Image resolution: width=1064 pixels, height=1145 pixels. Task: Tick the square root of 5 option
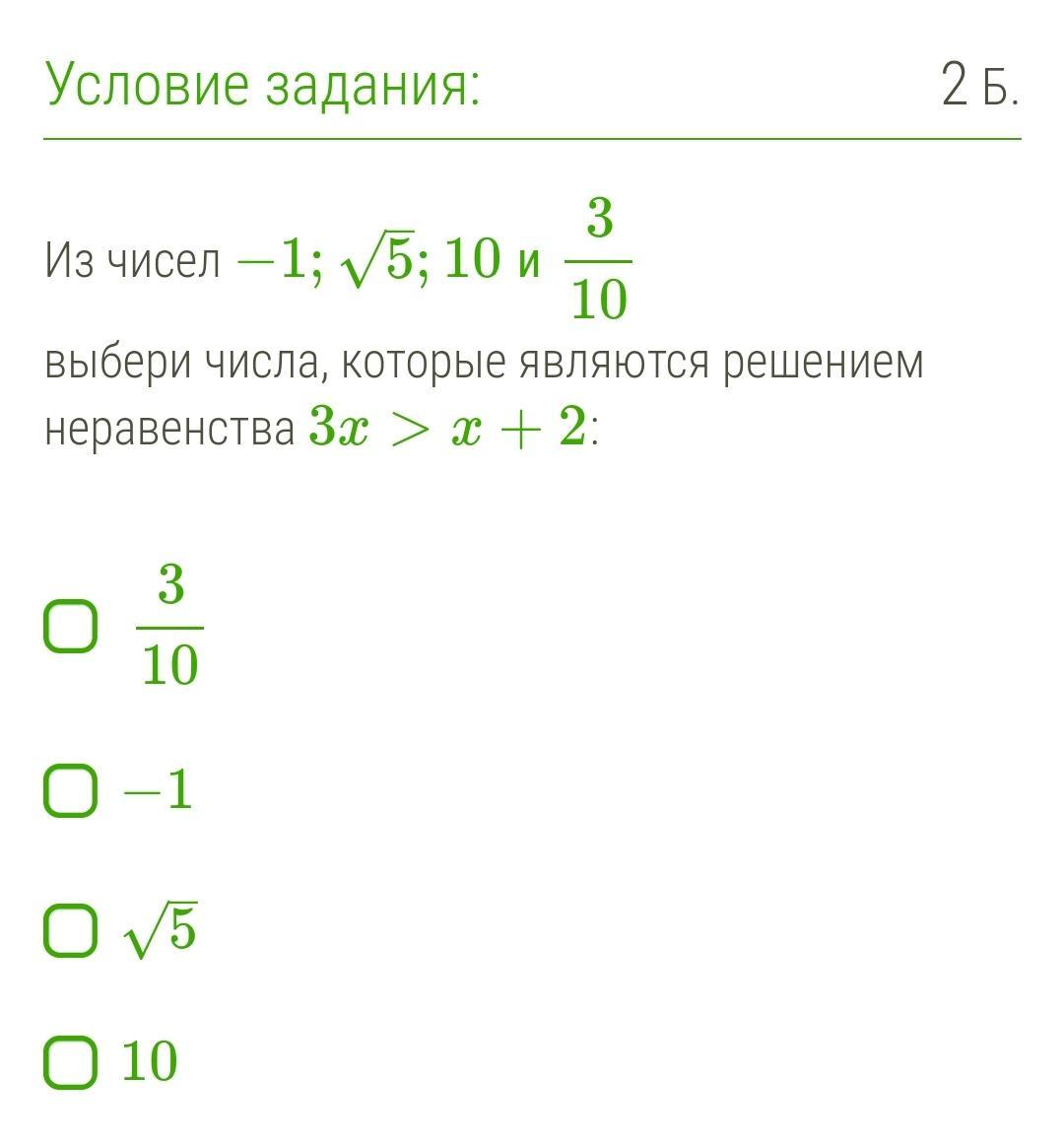coord(71,929)
